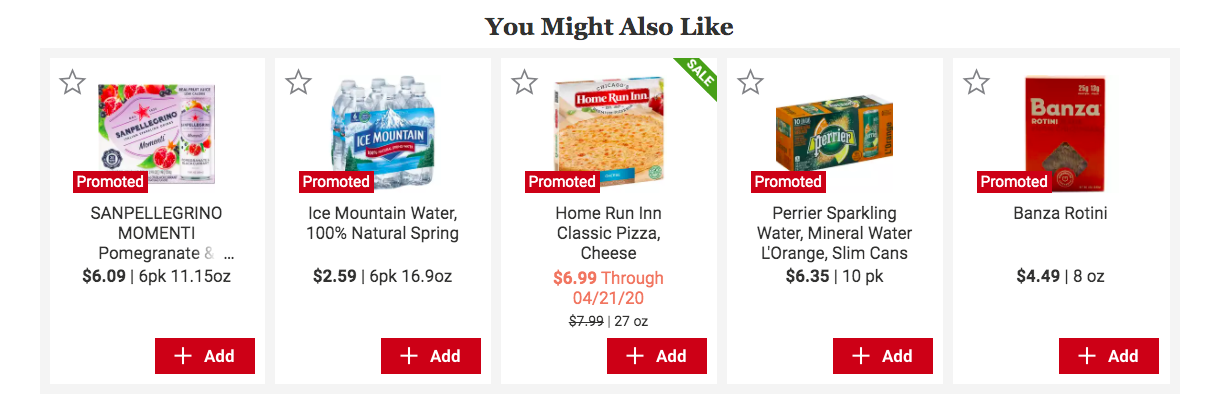Add Home Run Inn Classic Pizza to cart

click(x=657, y=356)
